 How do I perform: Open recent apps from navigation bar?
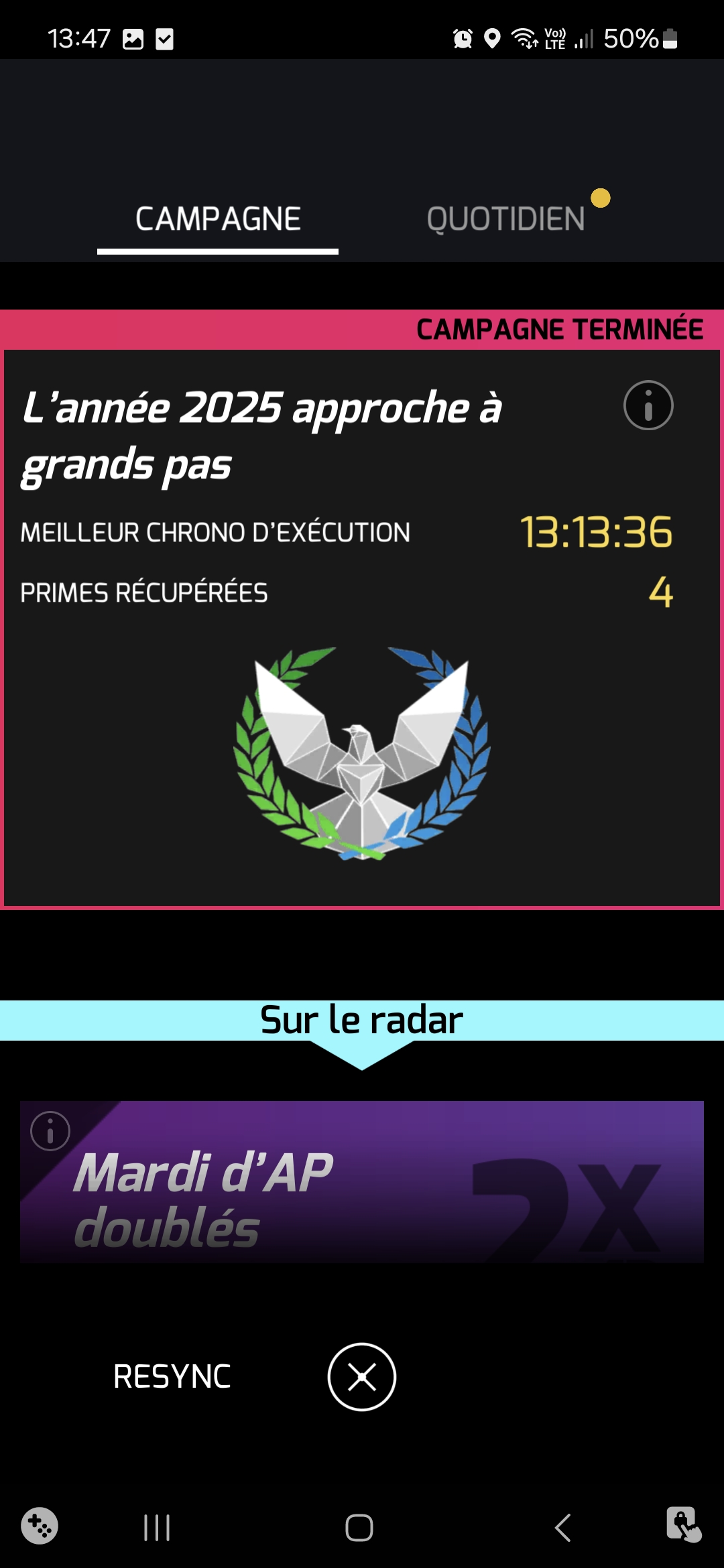[x=157, y=1528]
